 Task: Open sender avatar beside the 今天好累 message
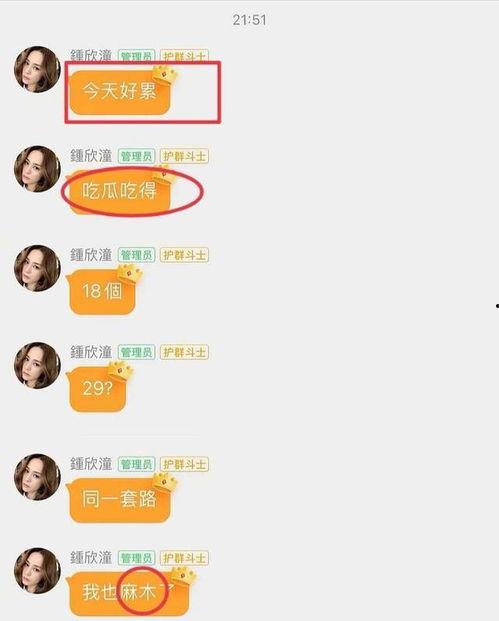point(38,70)
